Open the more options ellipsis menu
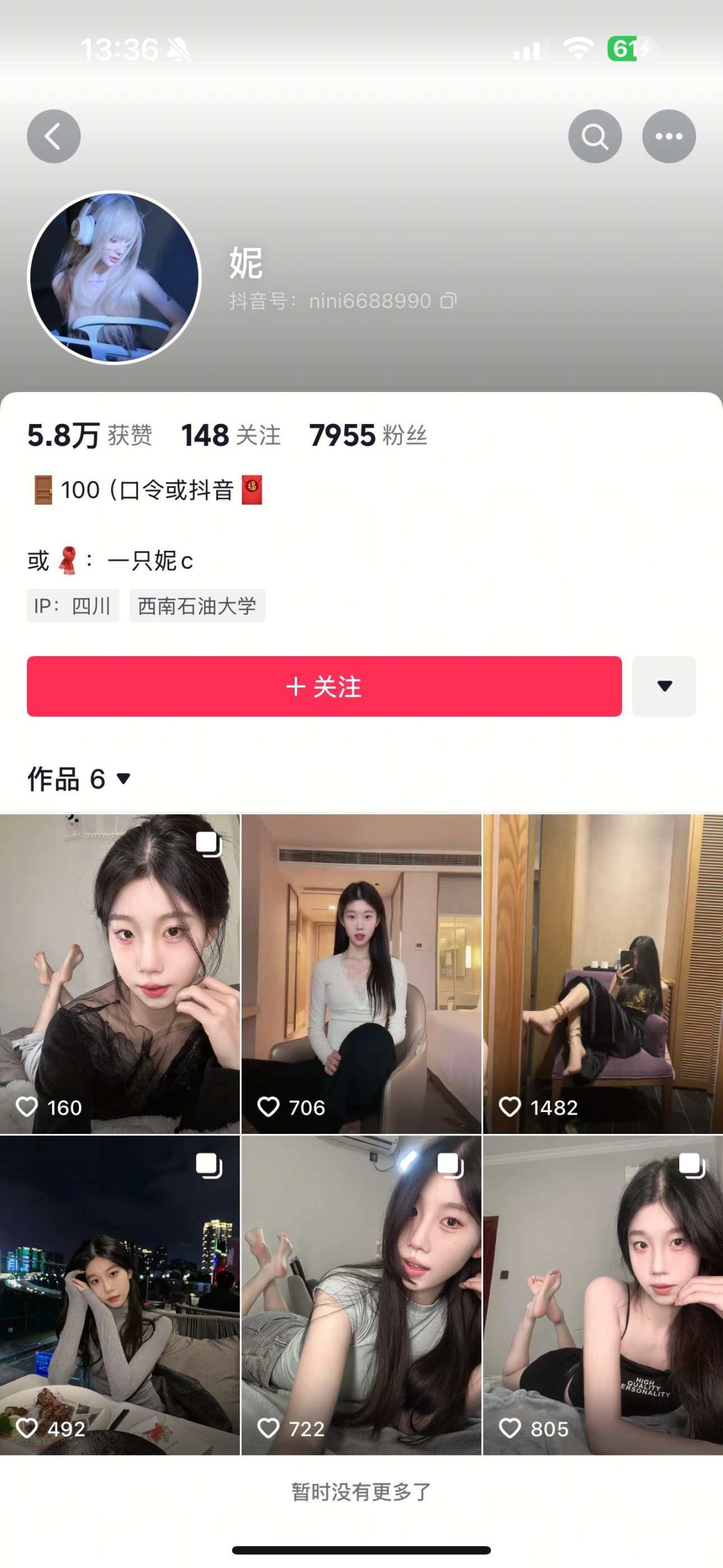This screenshot has width=723, height=1568. [668, 135]
